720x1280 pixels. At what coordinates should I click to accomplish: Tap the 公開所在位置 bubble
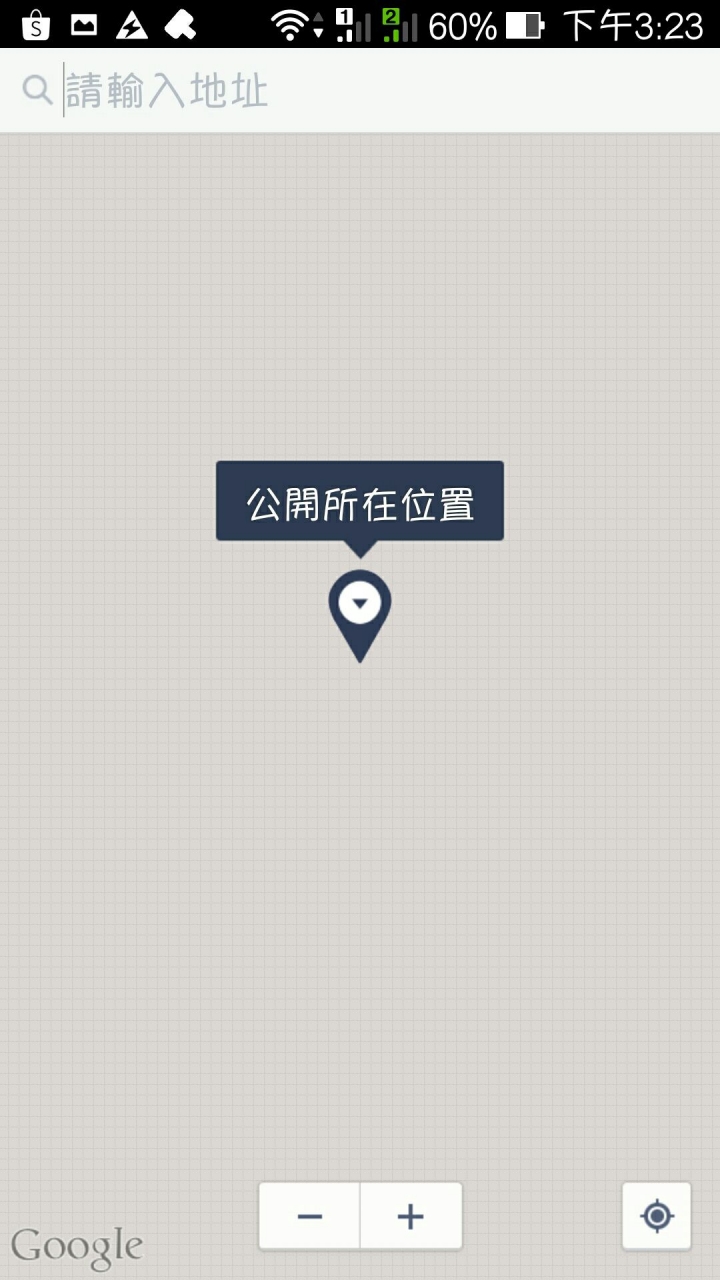click(x=360, y=503)
